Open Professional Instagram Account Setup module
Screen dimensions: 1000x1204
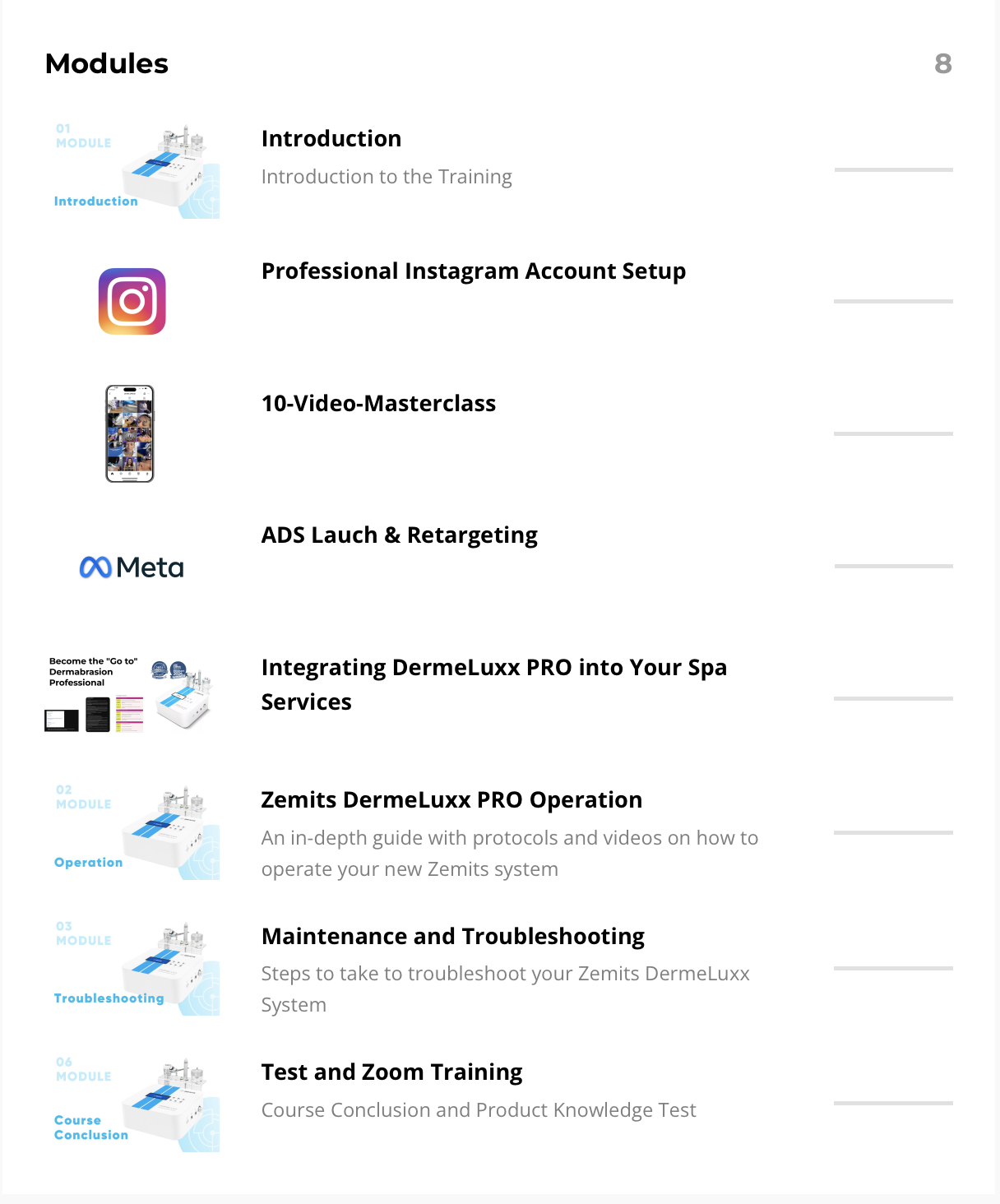473,271
